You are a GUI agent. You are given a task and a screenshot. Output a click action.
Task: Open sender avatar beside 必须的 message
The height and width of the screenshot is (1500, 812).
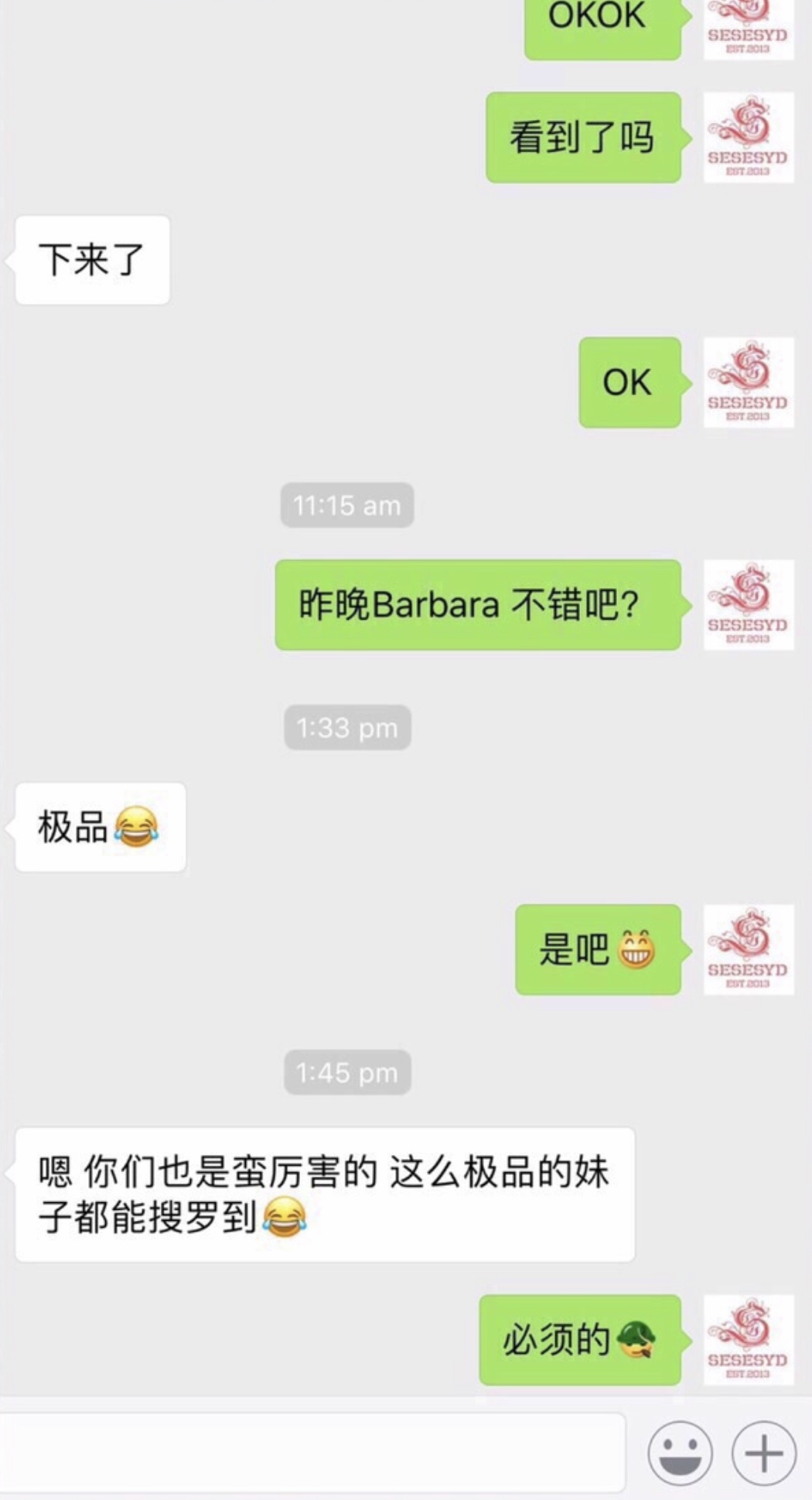(748, 1340)
